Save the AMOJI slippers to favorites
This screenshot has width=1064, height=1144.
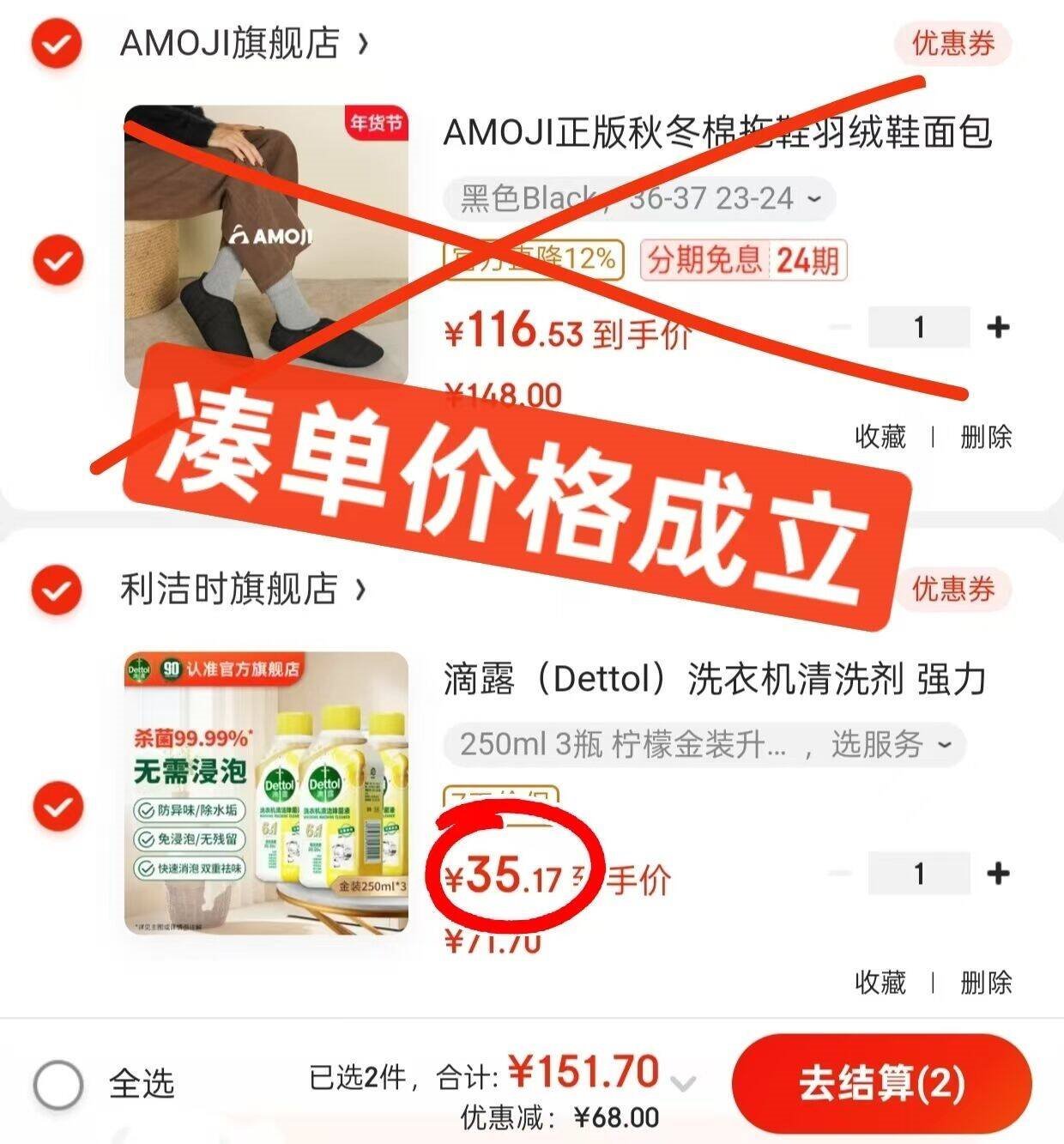(x=880, y=437)
